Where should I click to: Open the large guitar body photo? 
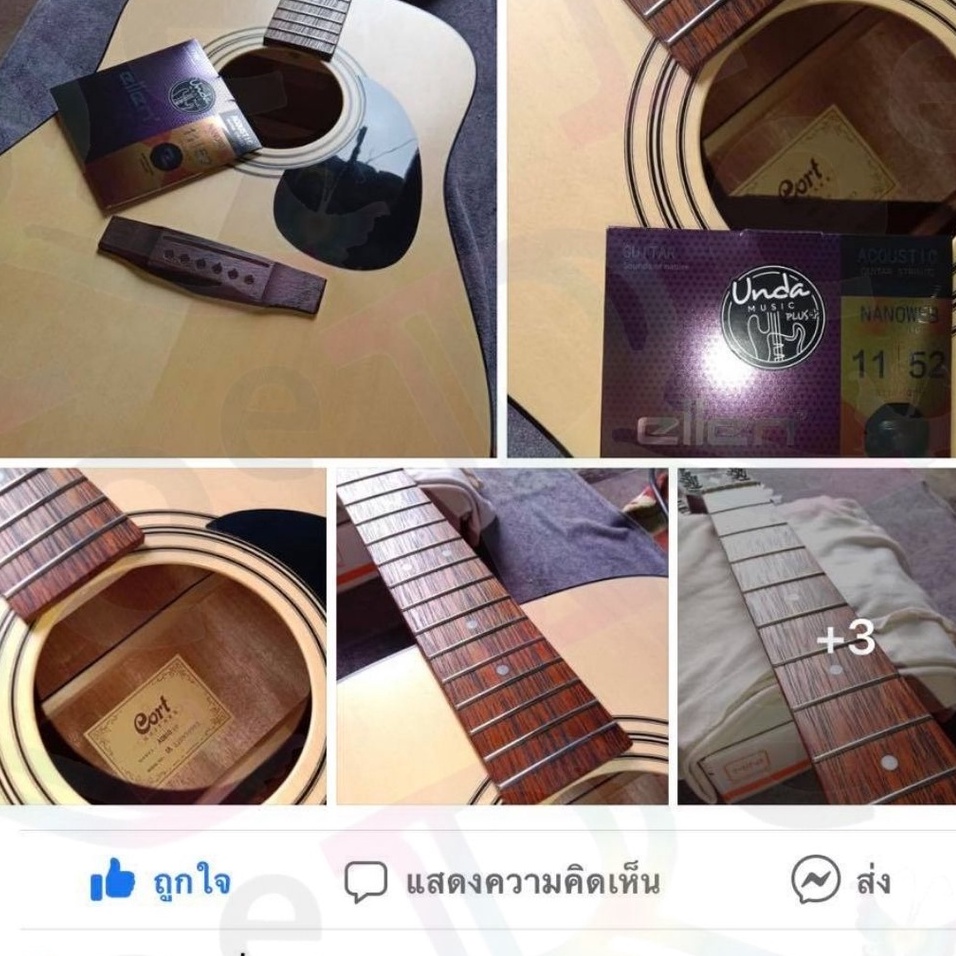248,228
